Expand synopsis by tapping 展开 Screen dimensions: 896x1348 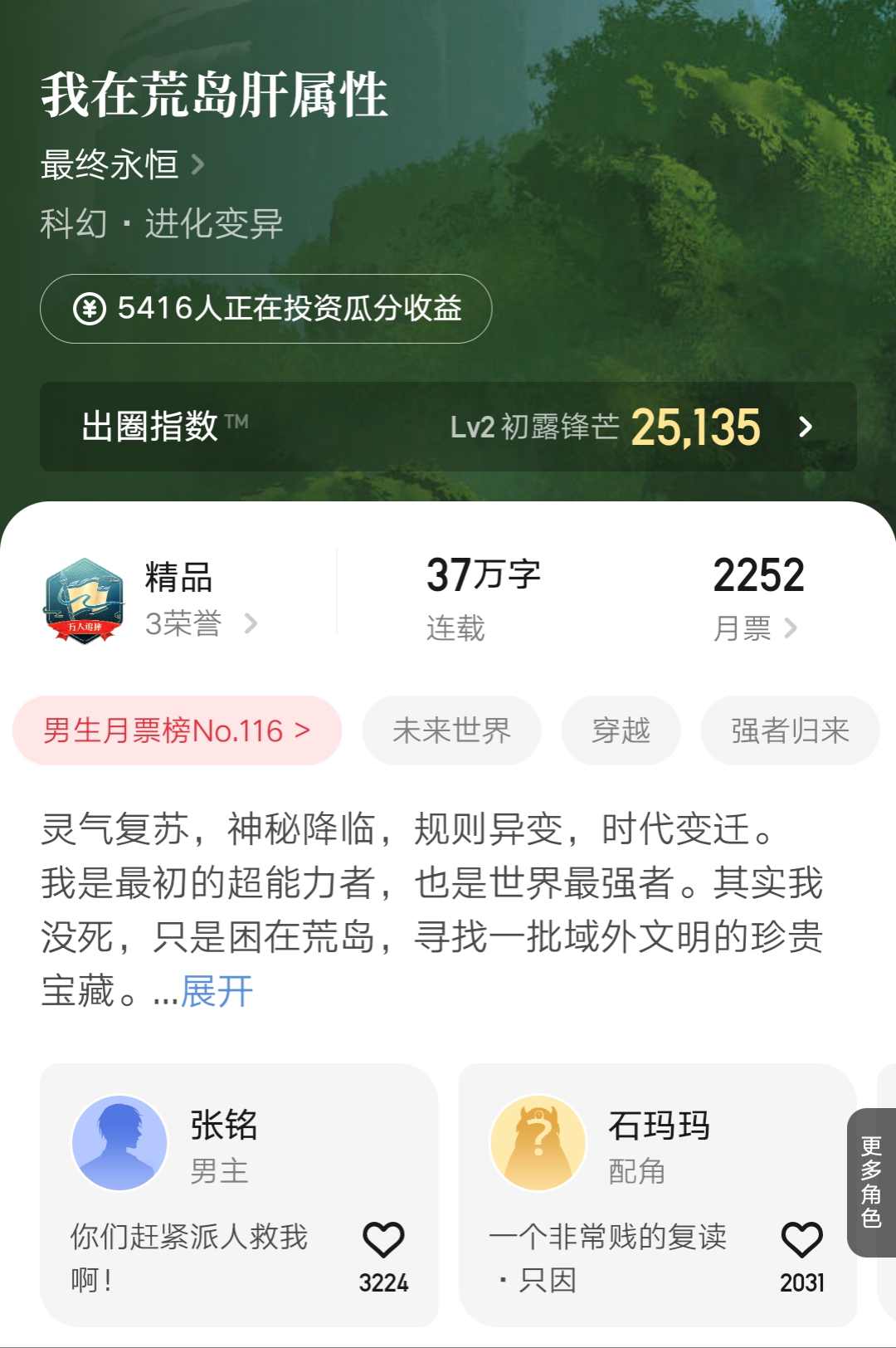(214, 991)
